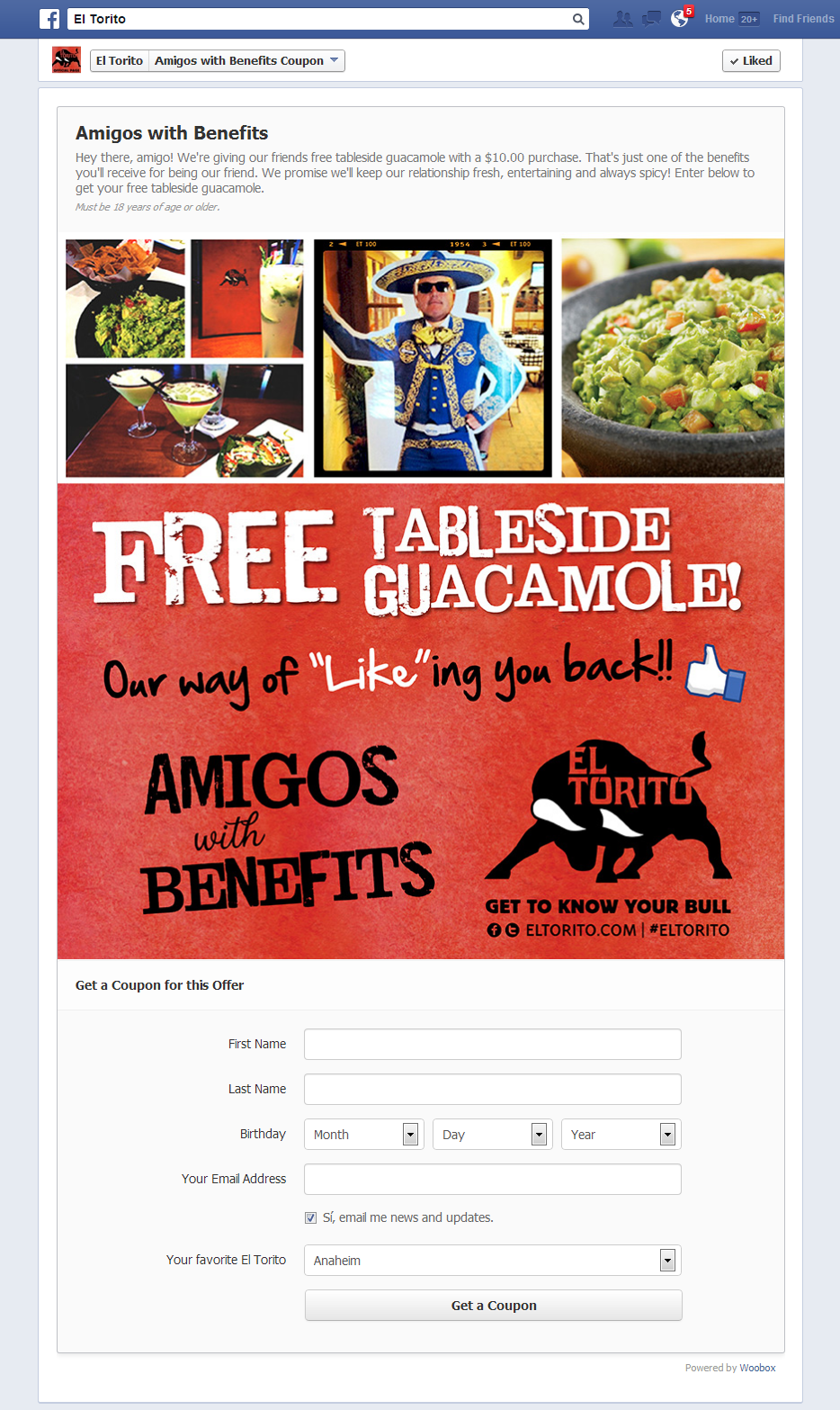Open the Find Friends link
Image resolution: width=840 pixels, height=1410 pixels.
tap(803, 19)
